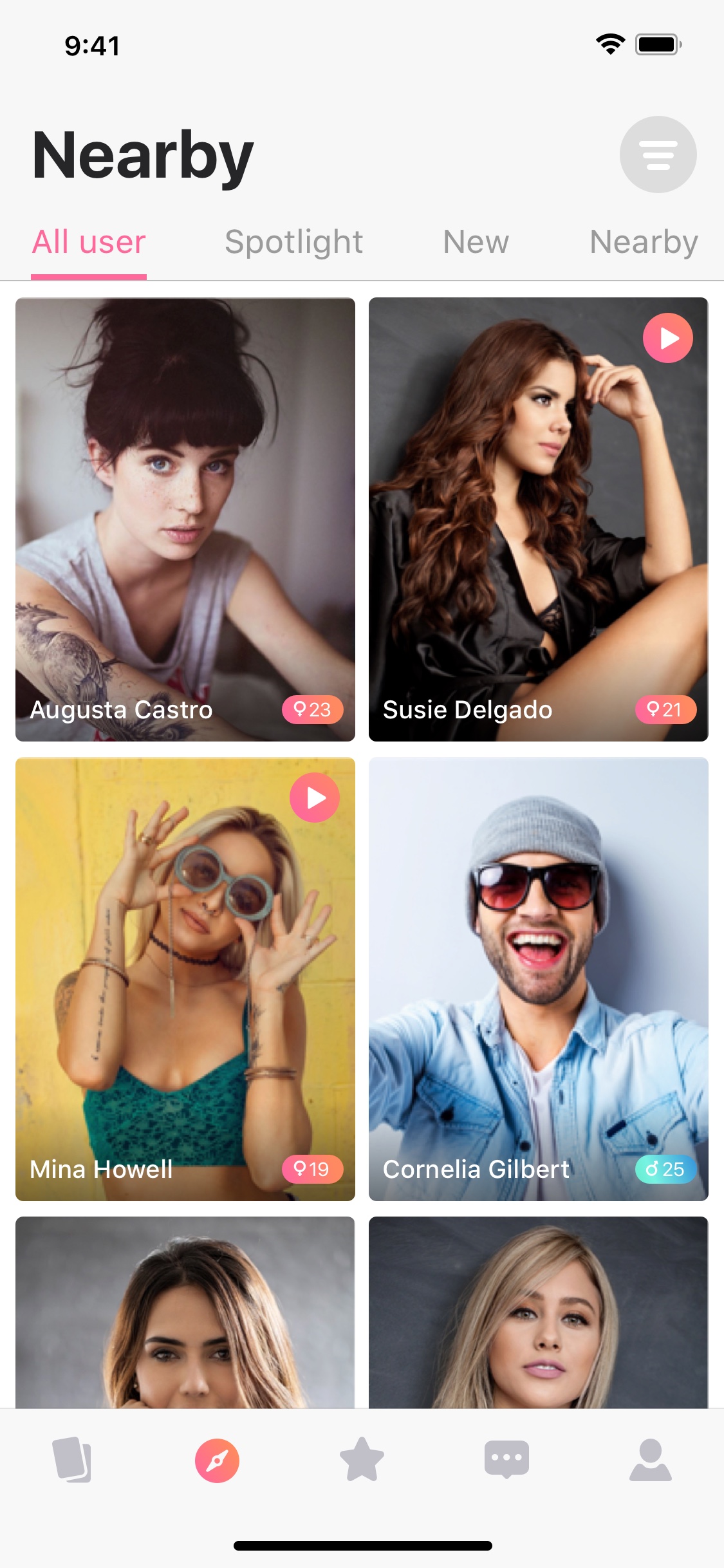Open Cornelia Gilbert's profile card

[x=539, y=979]
